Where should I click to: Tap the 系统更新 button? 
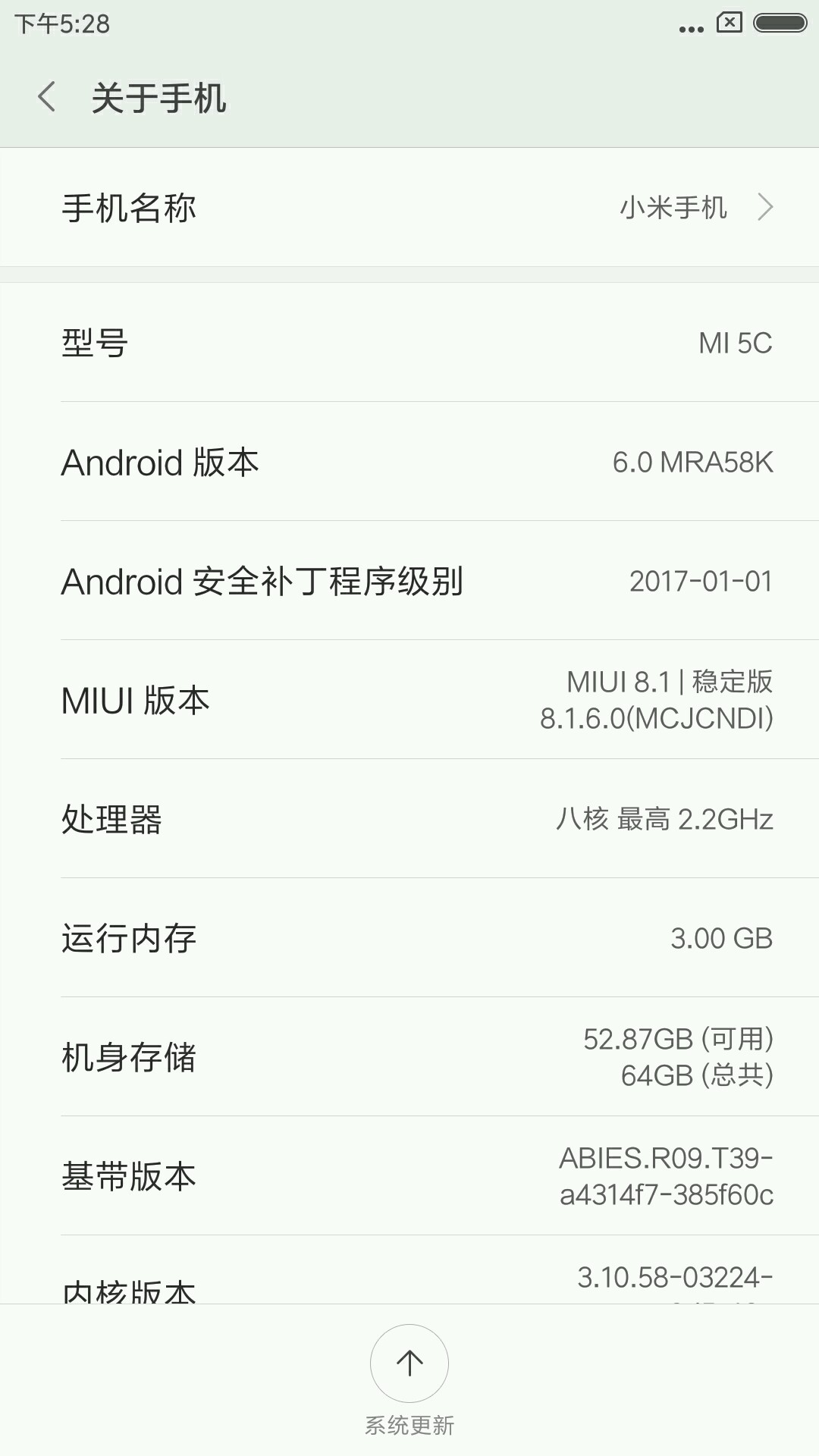409,1364
